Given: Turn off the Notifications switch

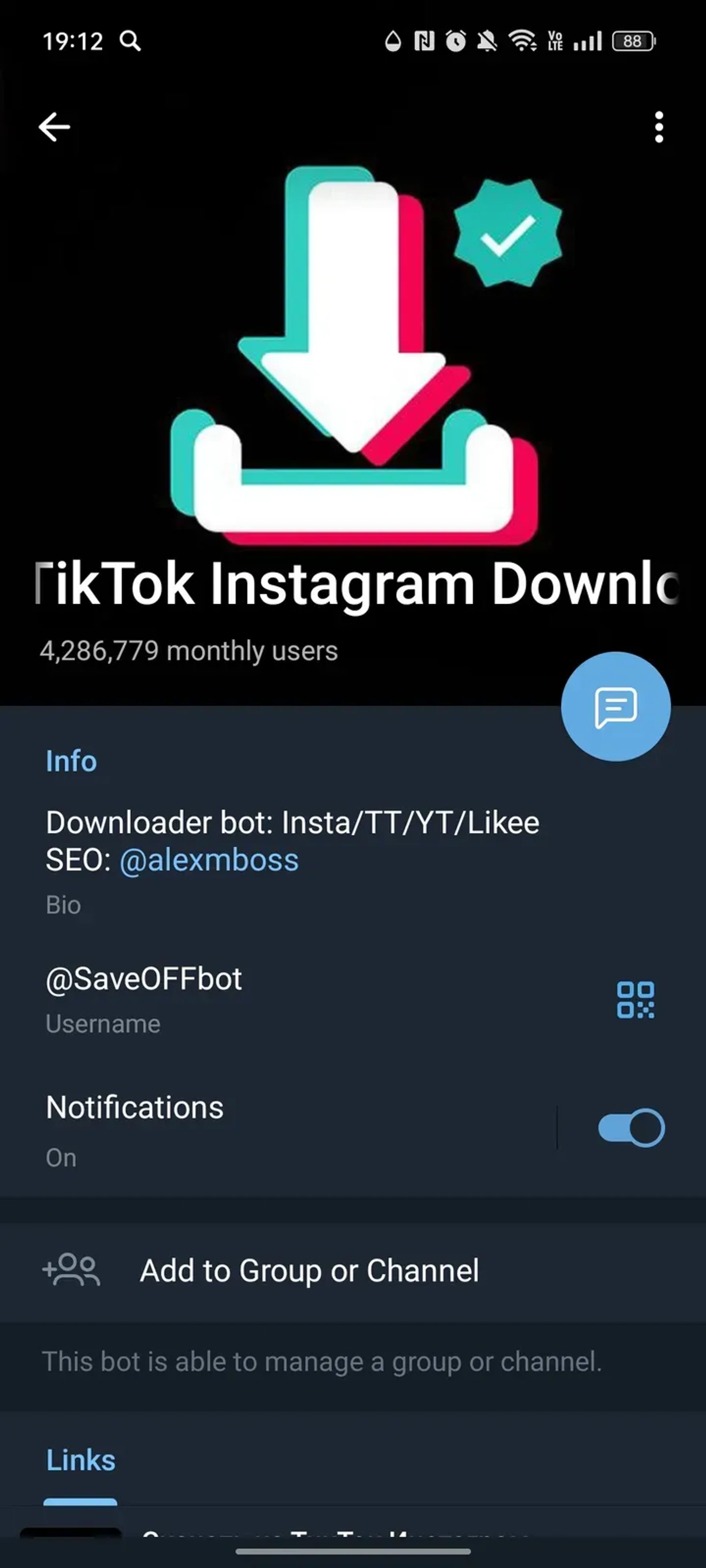Looking at the screenshot, I should tap(631, 1128).
